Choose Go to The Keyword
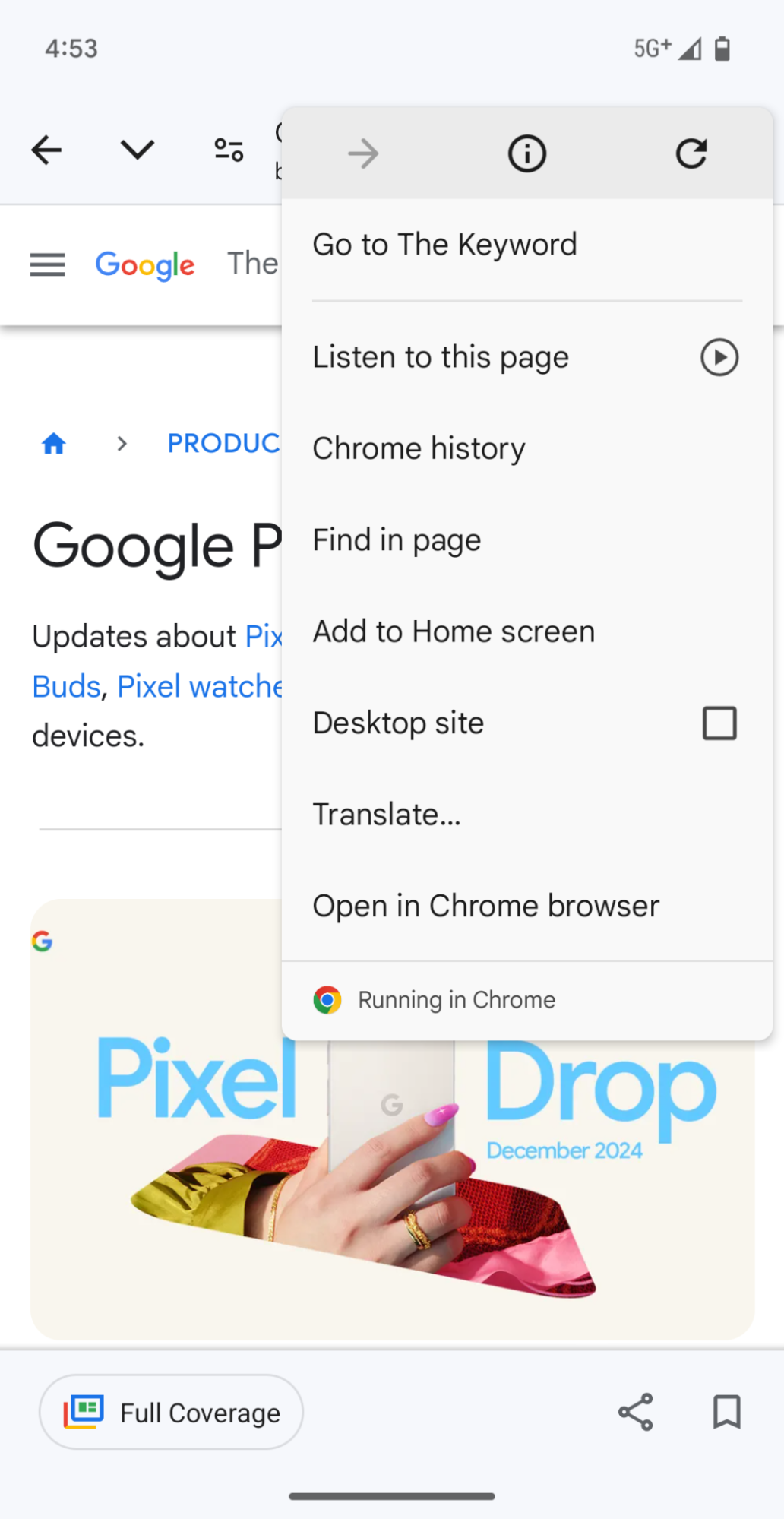The width and height of the screenshot is (784, 1519). (445, 244)
